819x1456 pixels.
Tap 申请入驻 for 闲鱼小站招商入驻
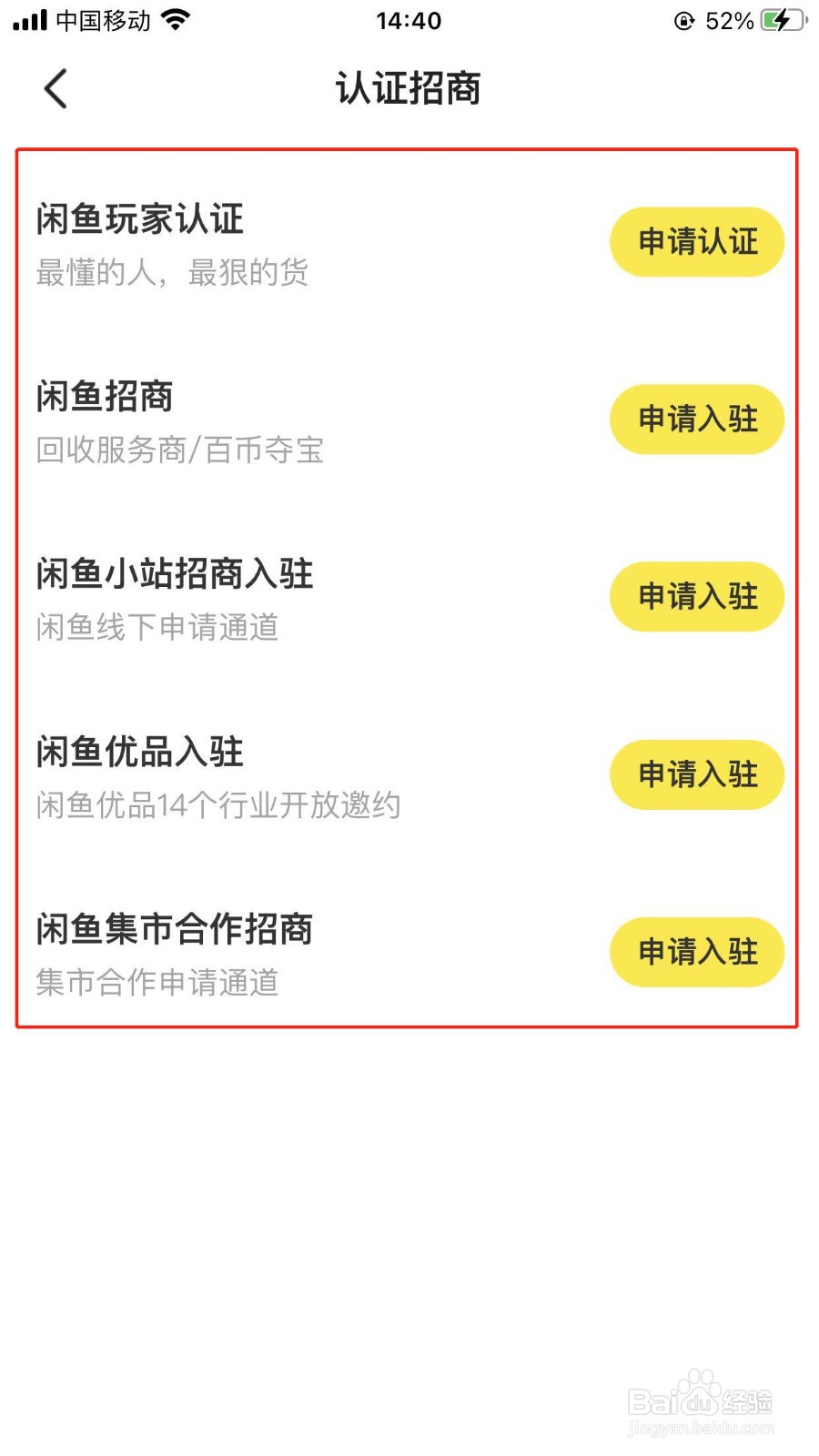click(x=696, y=596)
